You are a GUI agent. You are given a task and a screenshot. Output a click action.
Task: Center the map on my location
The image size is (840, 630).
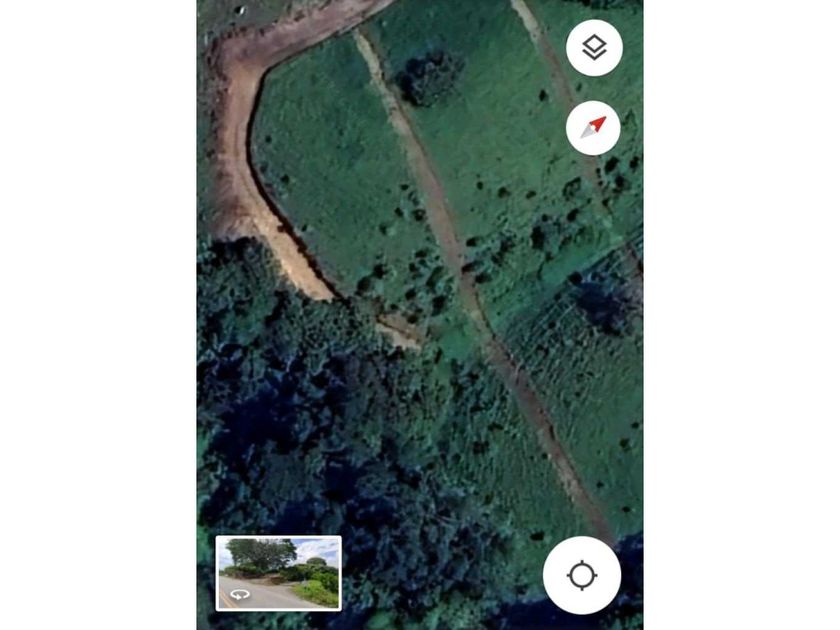[582, 575]
